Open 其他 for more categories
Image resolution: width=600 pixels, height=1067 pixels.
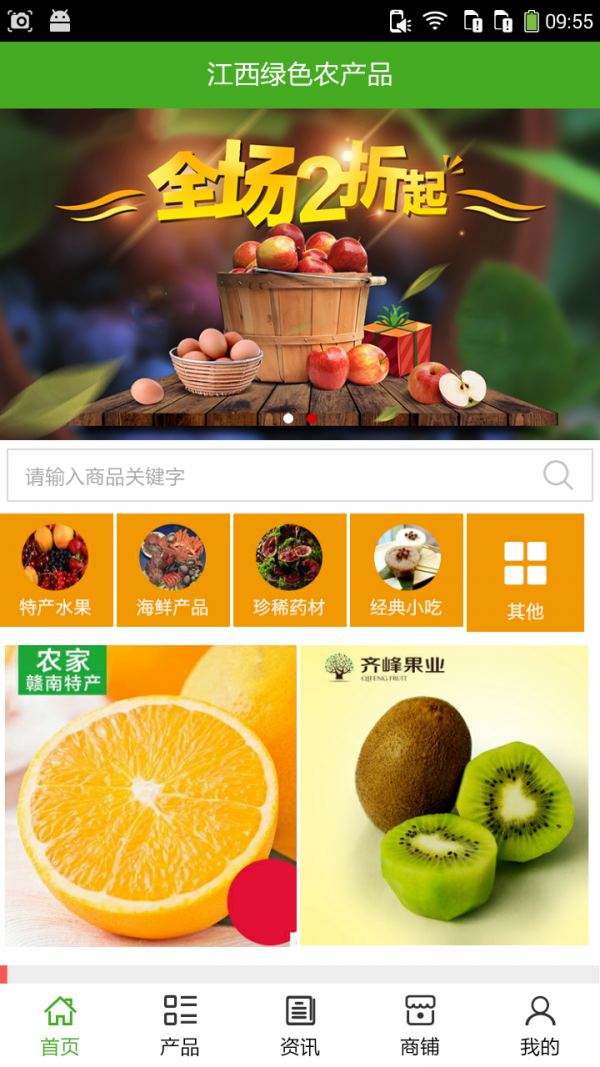tap(525, 573)
